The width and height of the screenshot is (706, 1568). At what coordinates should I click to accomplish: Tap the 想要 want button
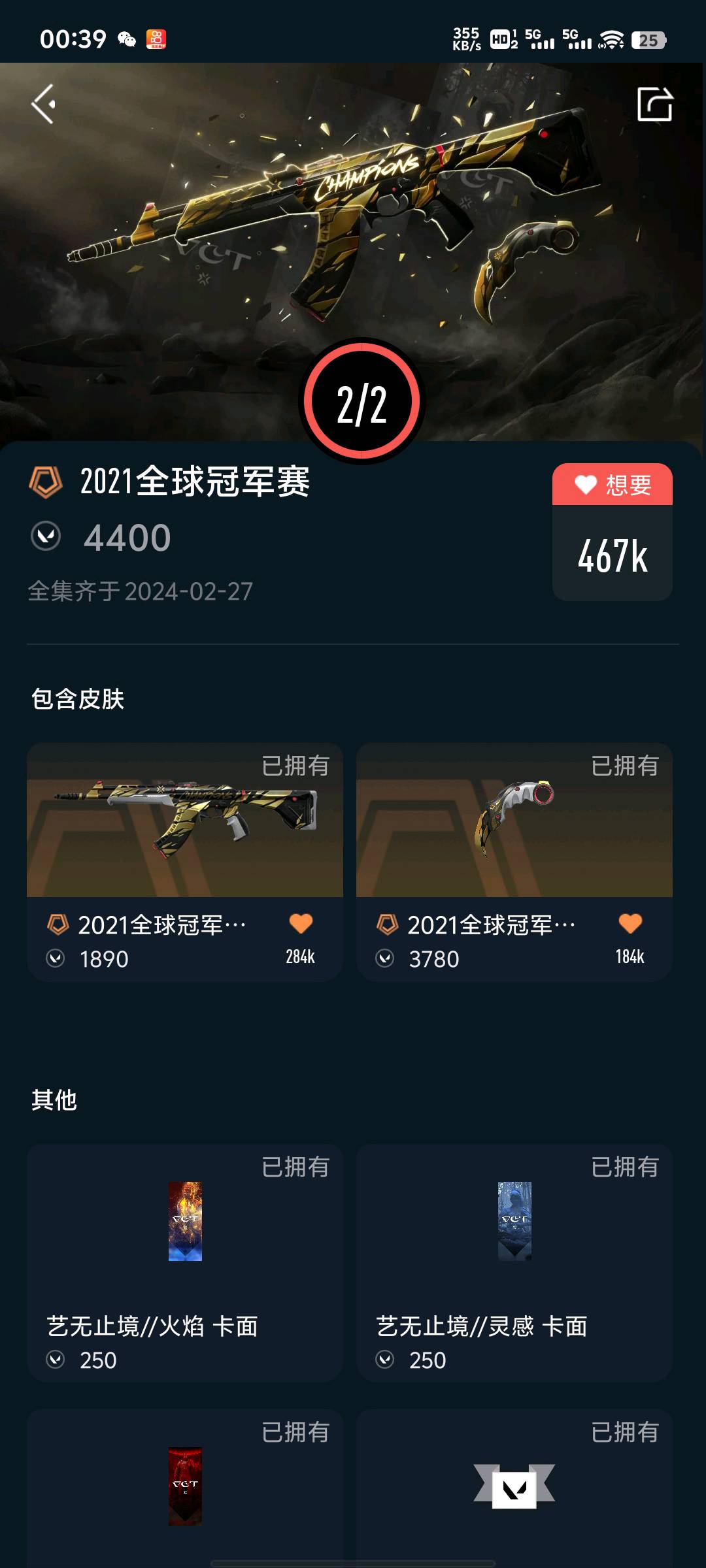pos(612,485)
